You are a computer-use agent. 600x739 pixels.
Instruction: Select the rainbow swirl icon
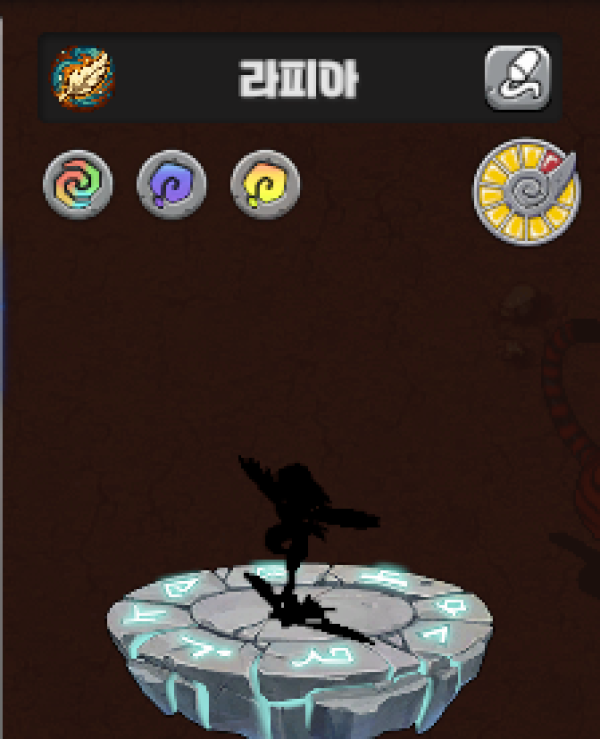point(78,185)
